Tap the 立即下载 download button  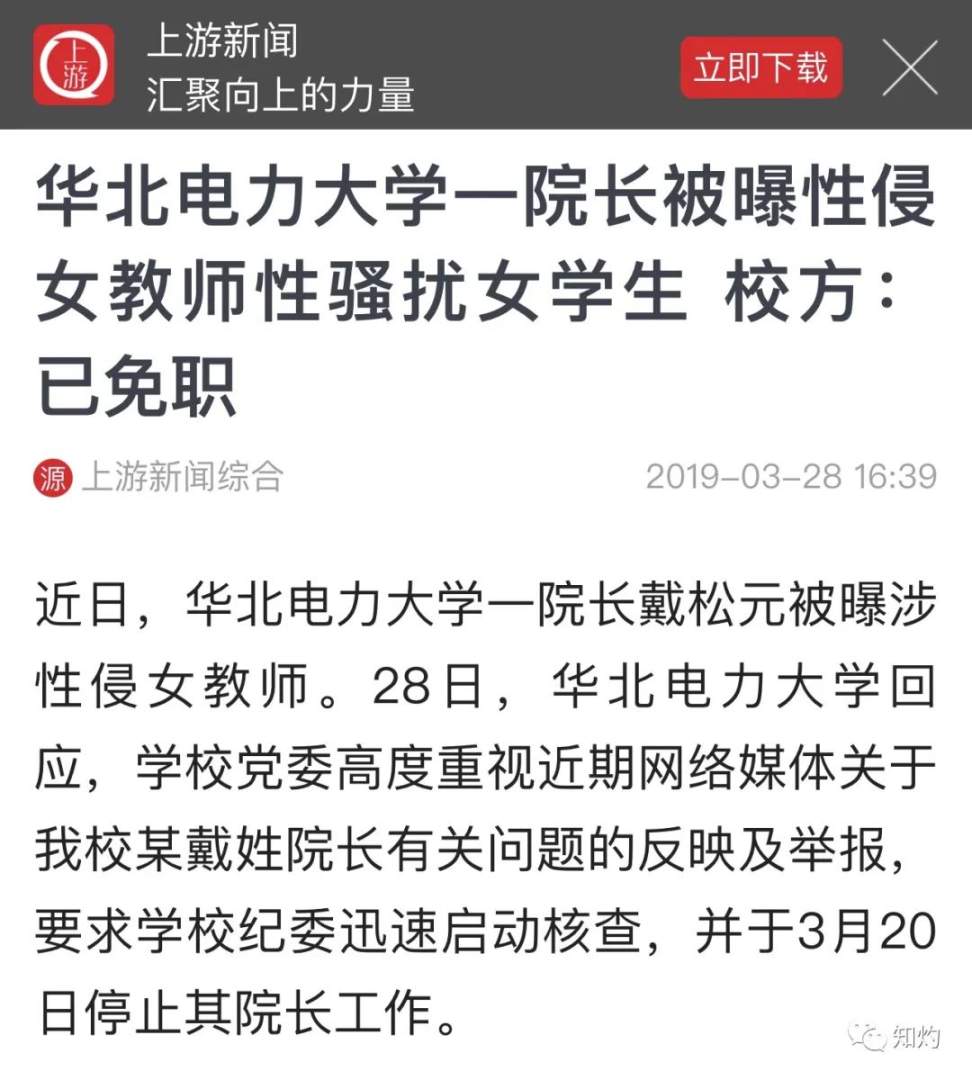[761, 68]
